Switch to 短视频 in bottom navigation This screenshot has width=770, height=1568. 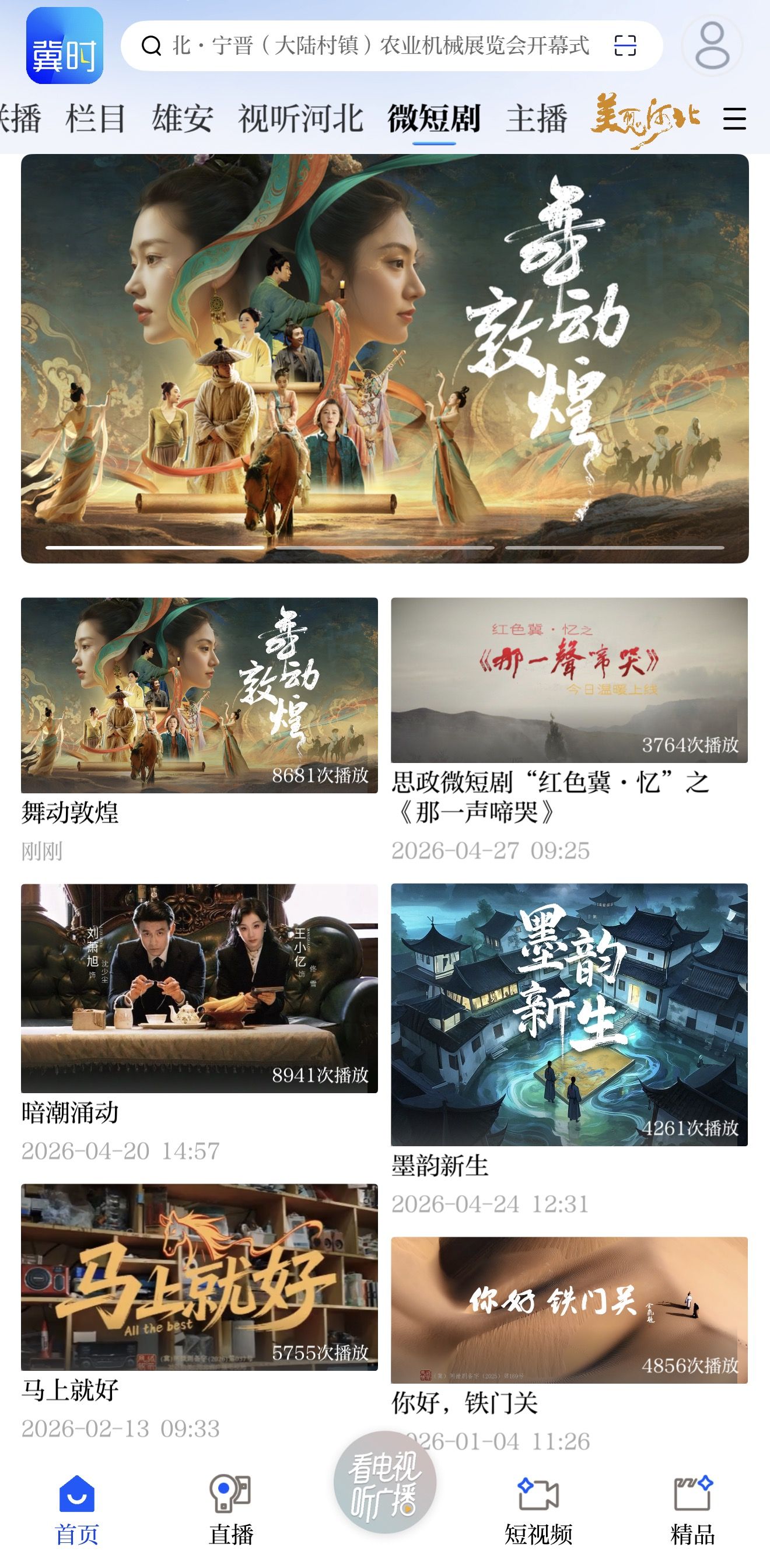(x=538, y=1508)
